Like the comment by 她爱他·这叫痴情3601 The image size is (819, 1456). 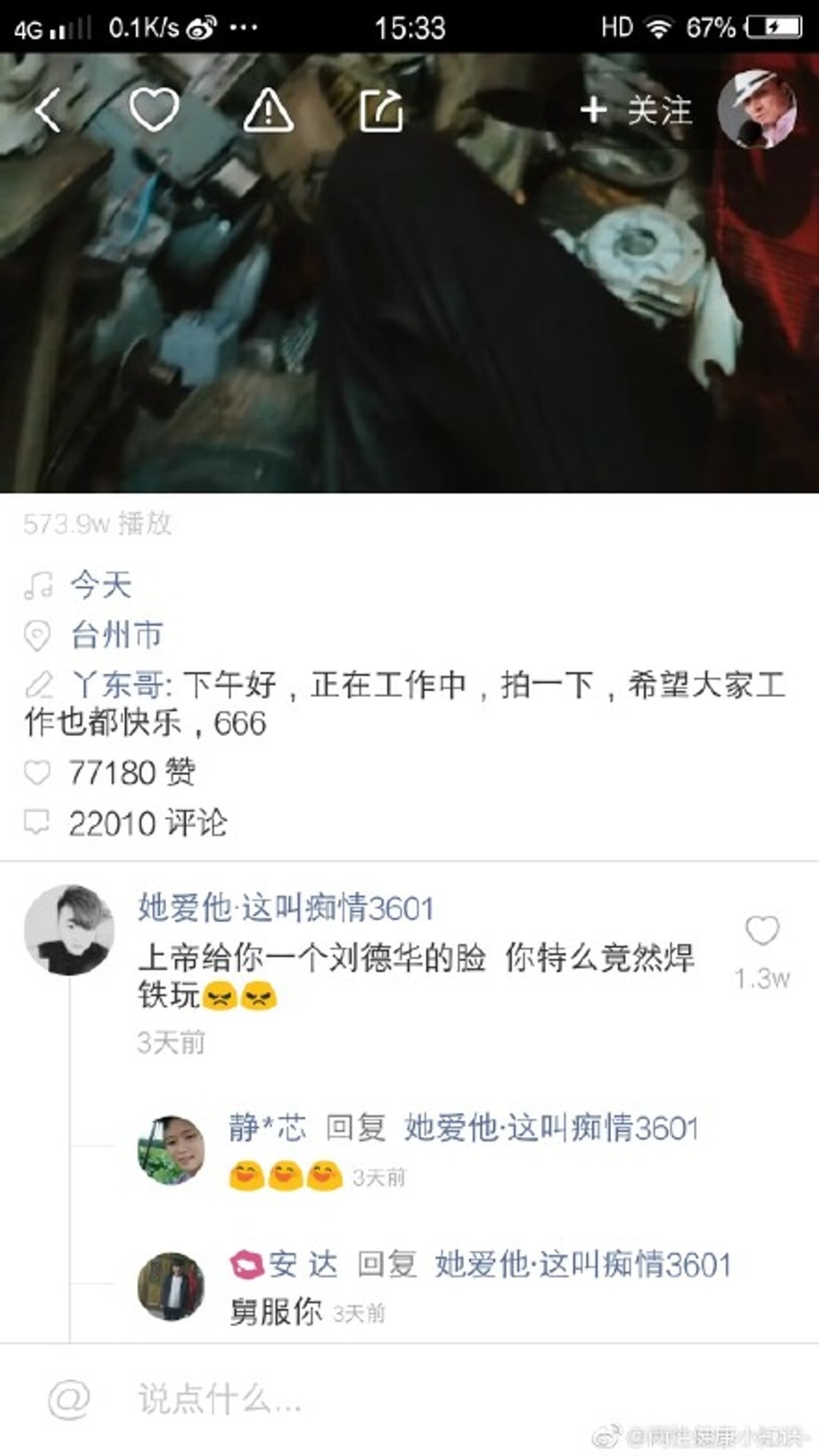click(762, 932)
